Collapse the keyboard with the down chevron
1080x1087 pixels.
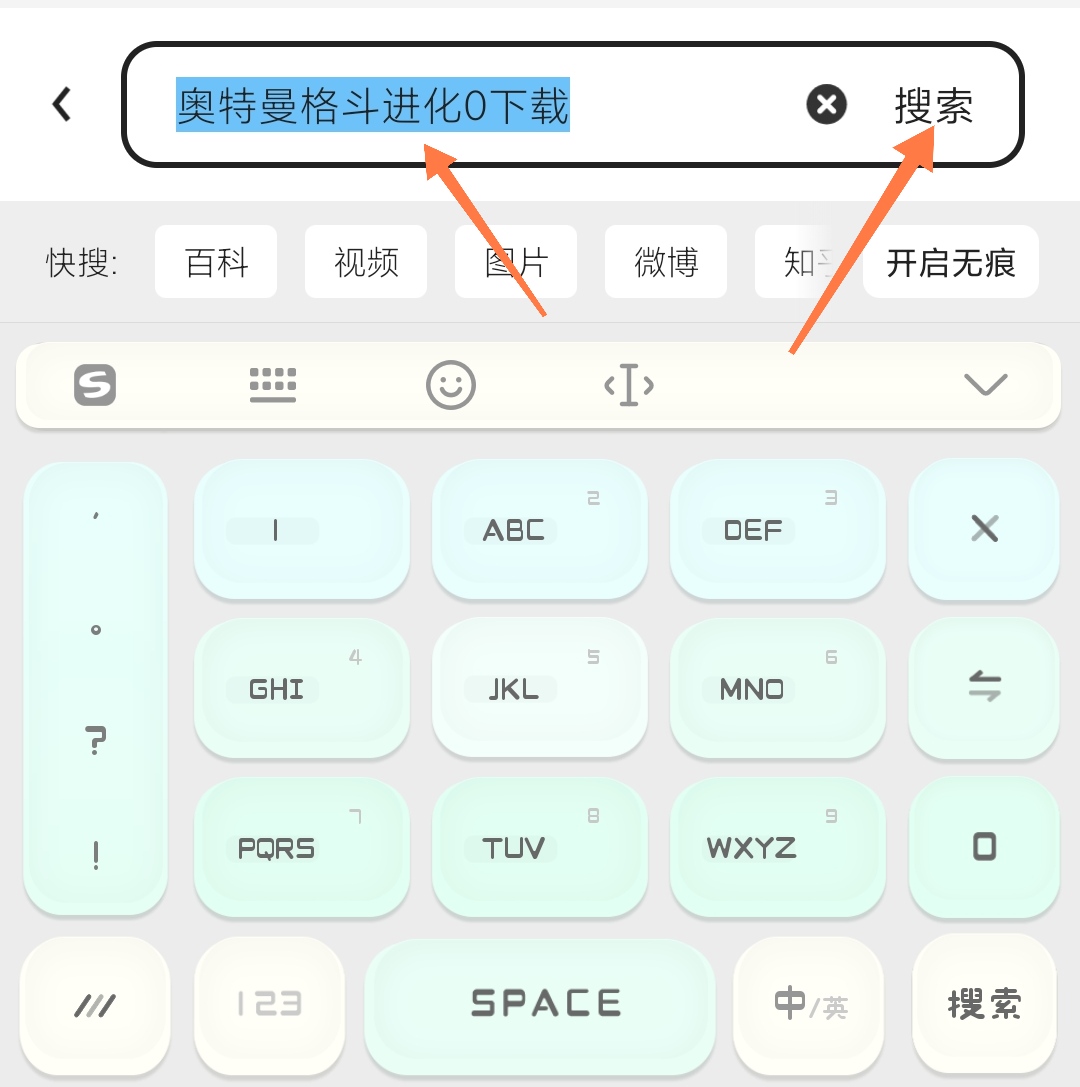(985, 385)
